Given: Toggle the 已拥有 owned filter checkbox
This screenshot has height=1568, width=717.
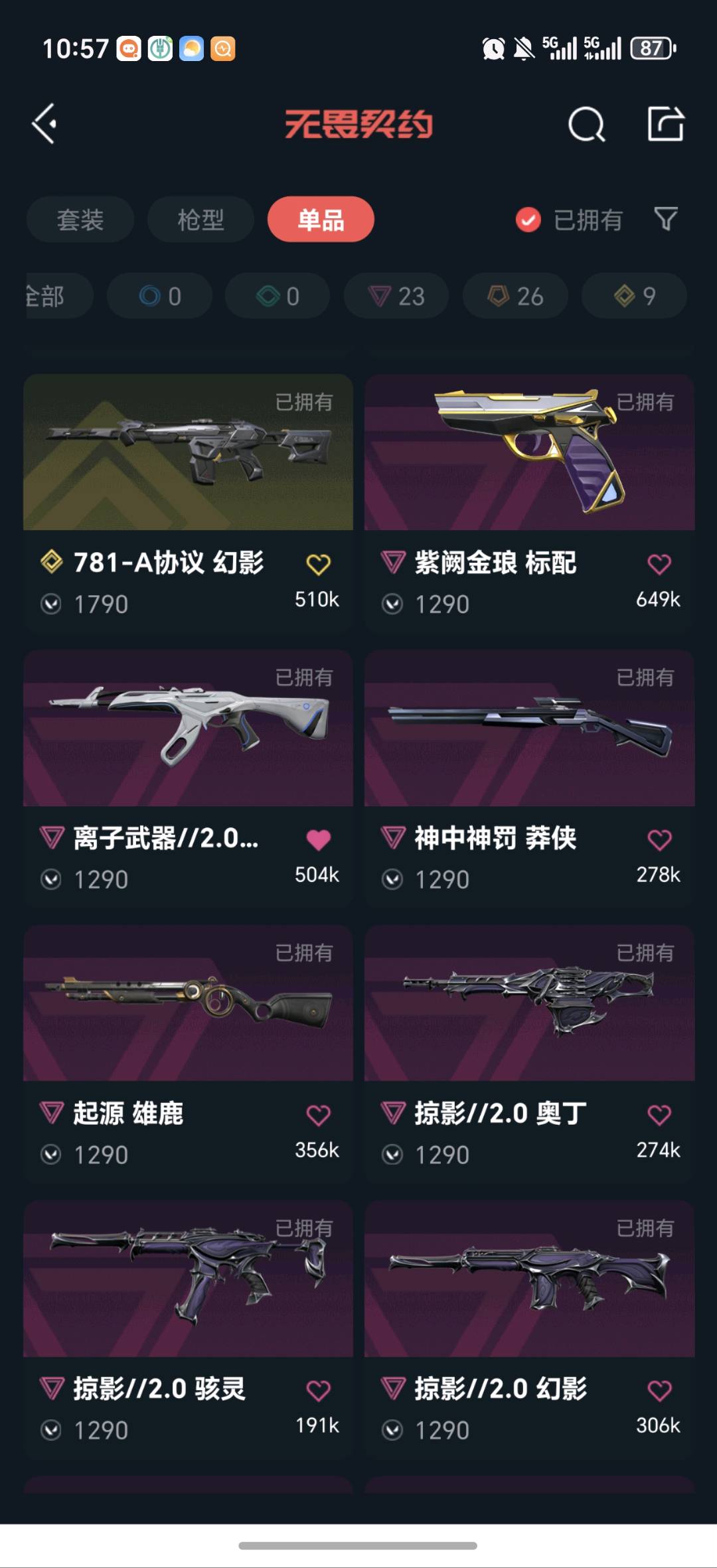Looking at the screenshot, I should [528, 220].
